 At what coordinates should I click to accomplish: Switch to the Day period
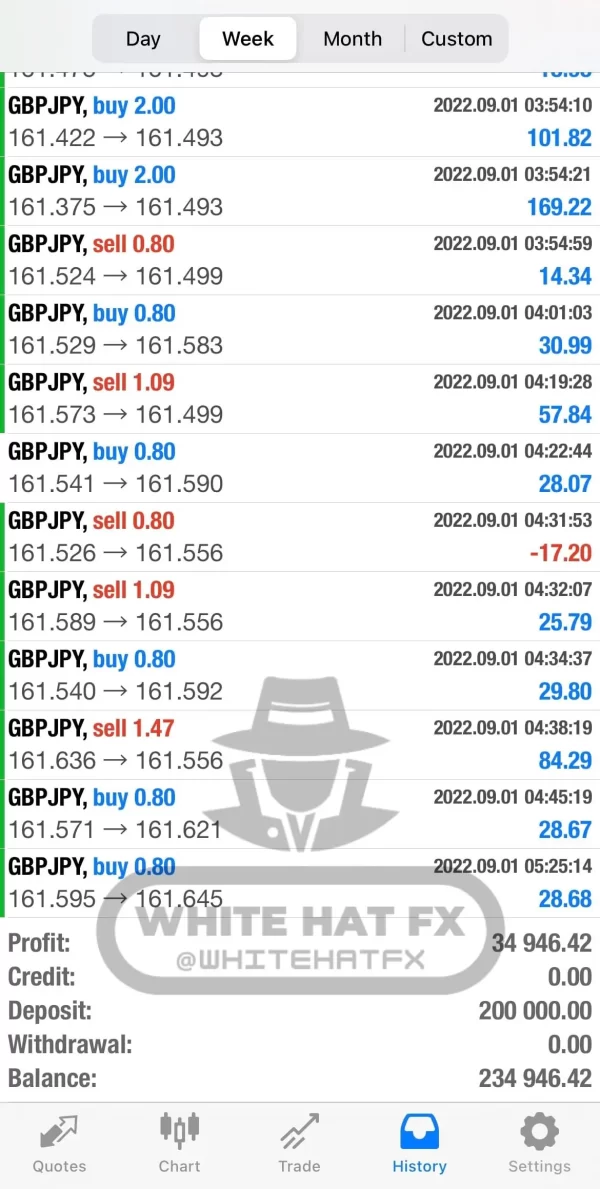click(143, 39)
